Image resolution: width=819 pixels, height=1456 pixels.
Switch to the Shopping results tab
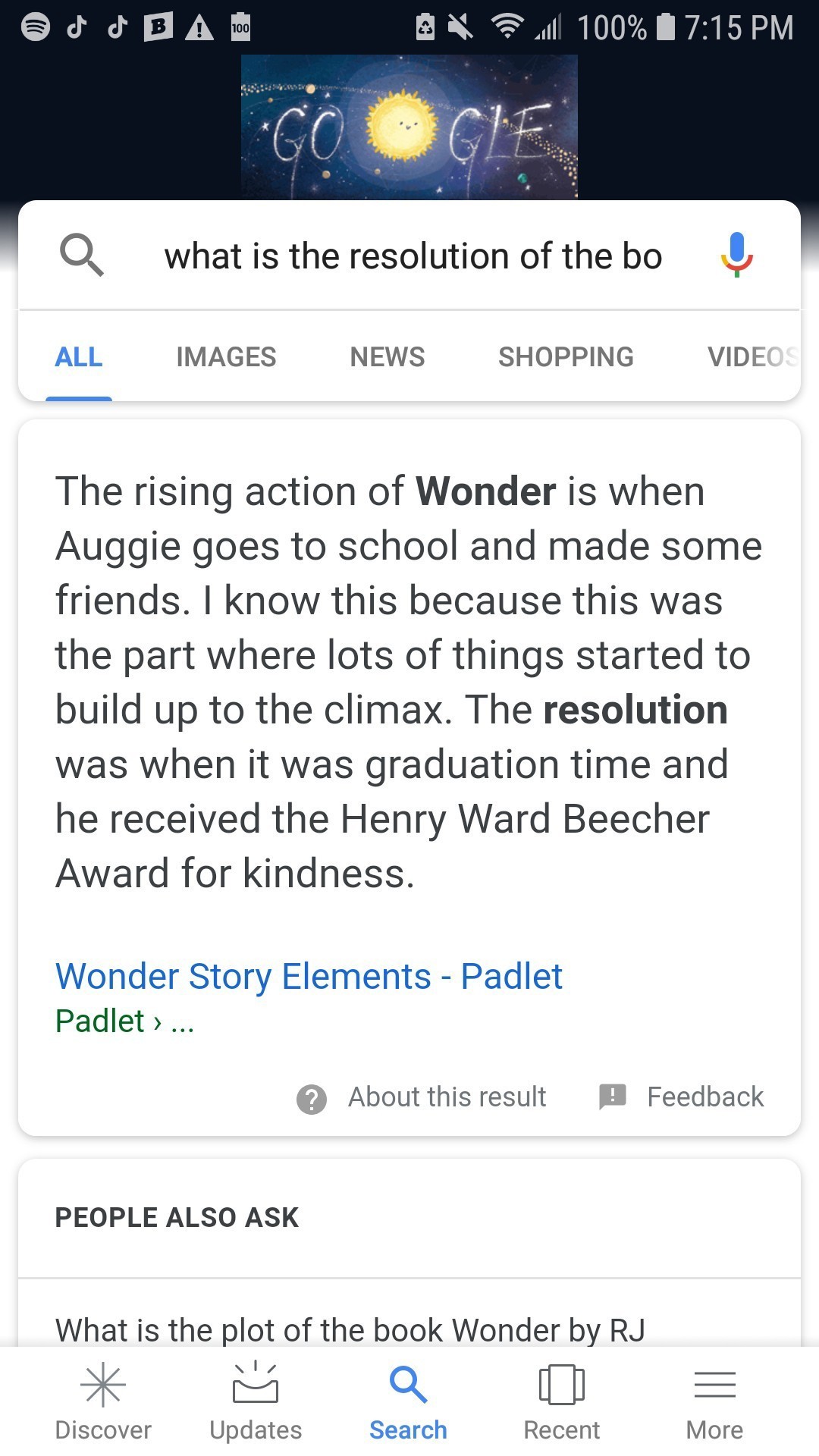coord(566,356)
